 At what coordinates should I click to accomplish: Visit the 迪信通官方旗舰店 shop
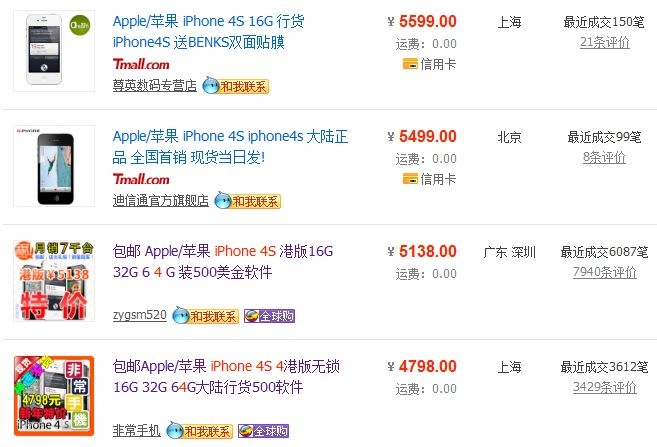point(160,201)
